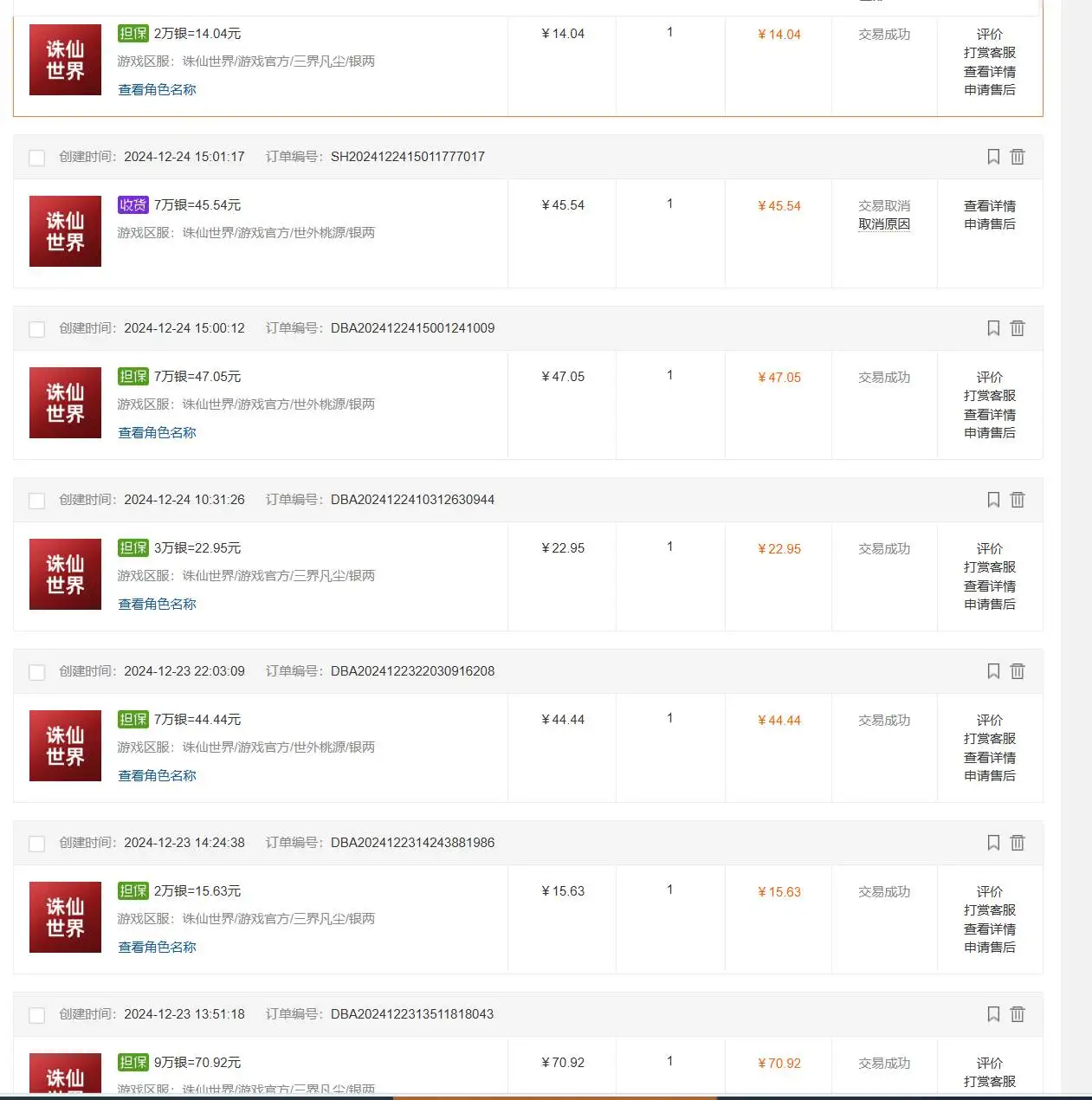Click the 诛仙世界 thumbnail of the ¥70.92 order
Image resolution: width=1092 pixels, height=1100 pixels.
(64, 1074)
